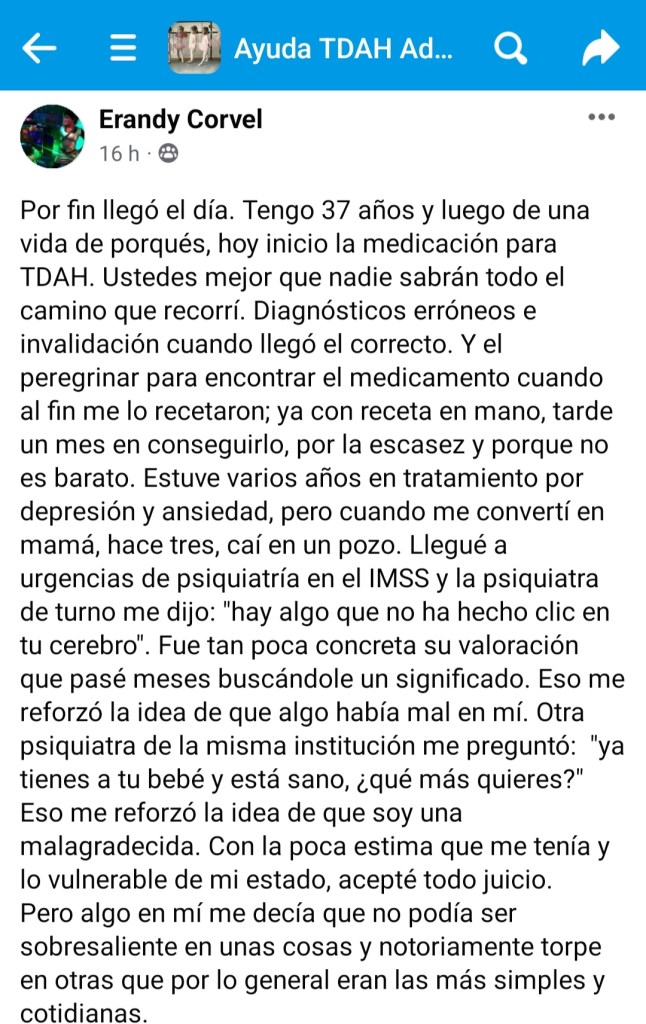Share this group with the arrow icon
The image size is (646, 1024).
(601, 48)
